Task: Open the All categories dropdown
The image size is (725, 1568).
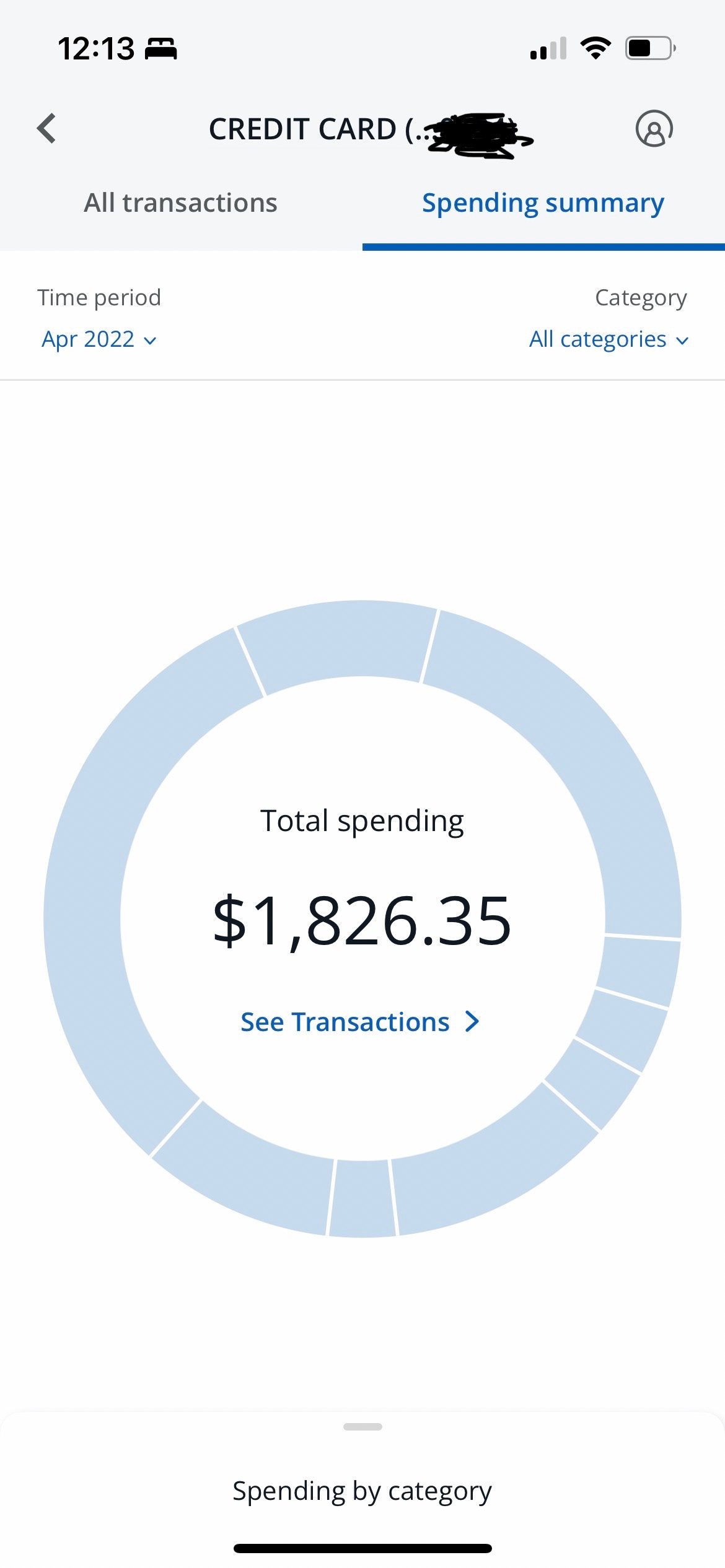Action: [609, 339]
